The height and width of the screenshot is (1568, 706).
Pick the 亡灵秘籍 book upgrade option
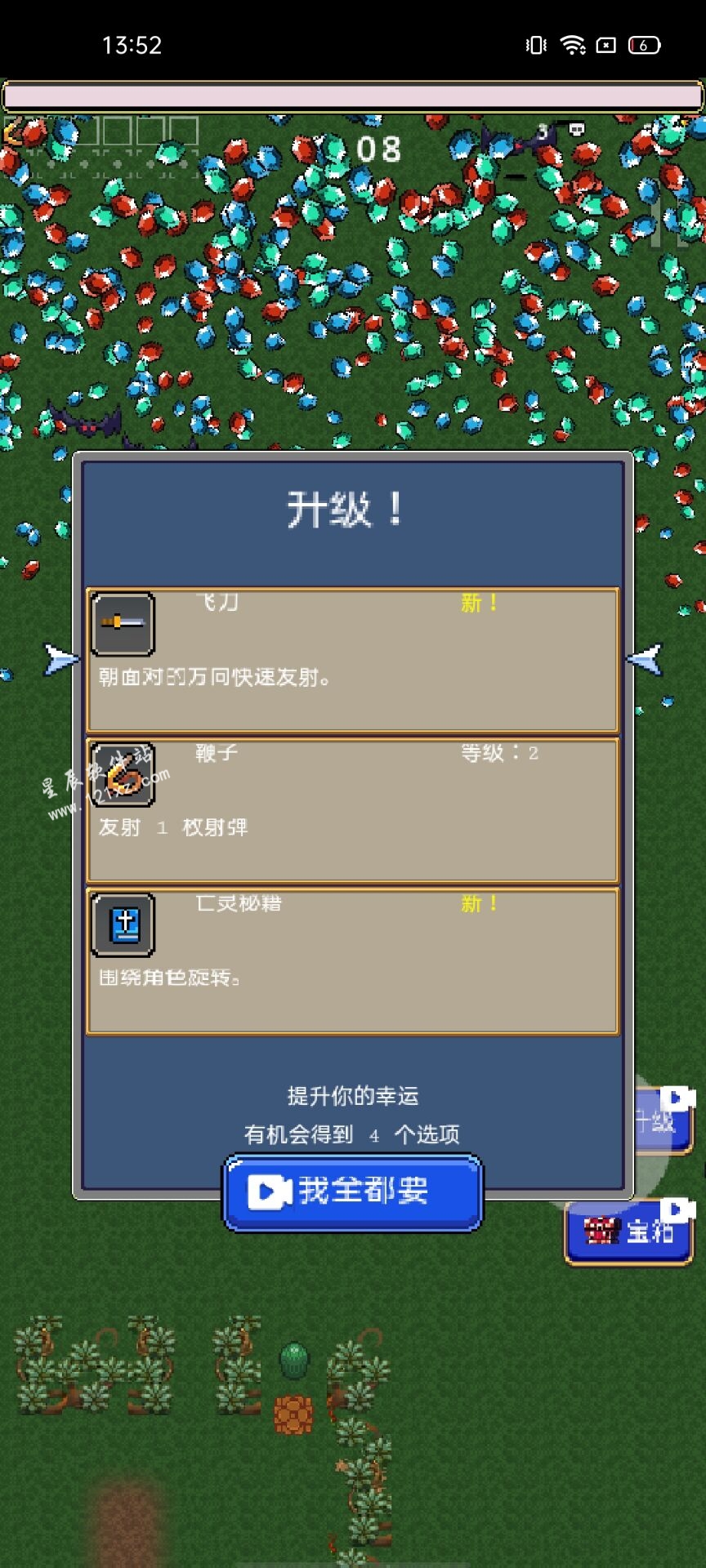point(352,961)
